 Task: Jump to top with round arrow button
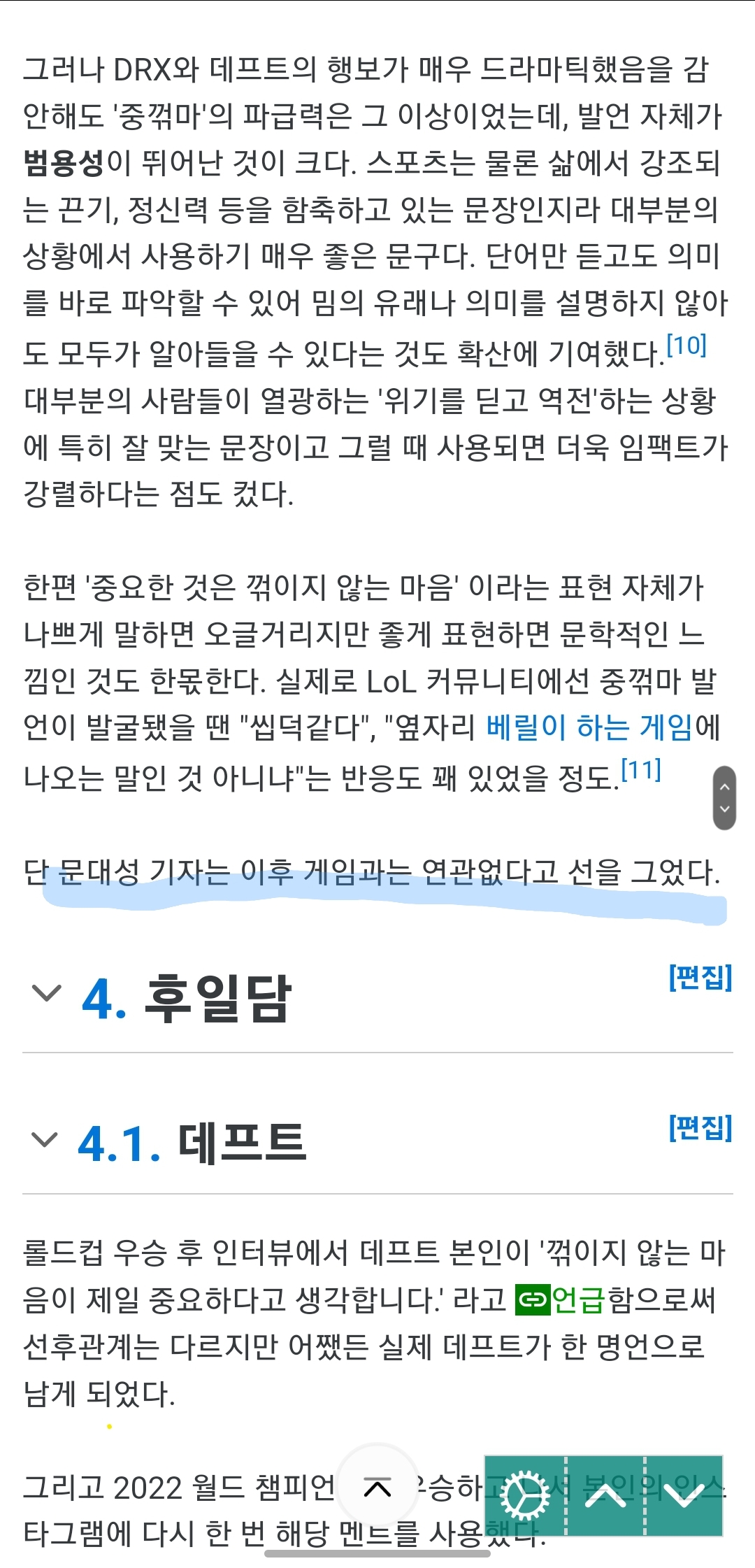coord(377,1488)
